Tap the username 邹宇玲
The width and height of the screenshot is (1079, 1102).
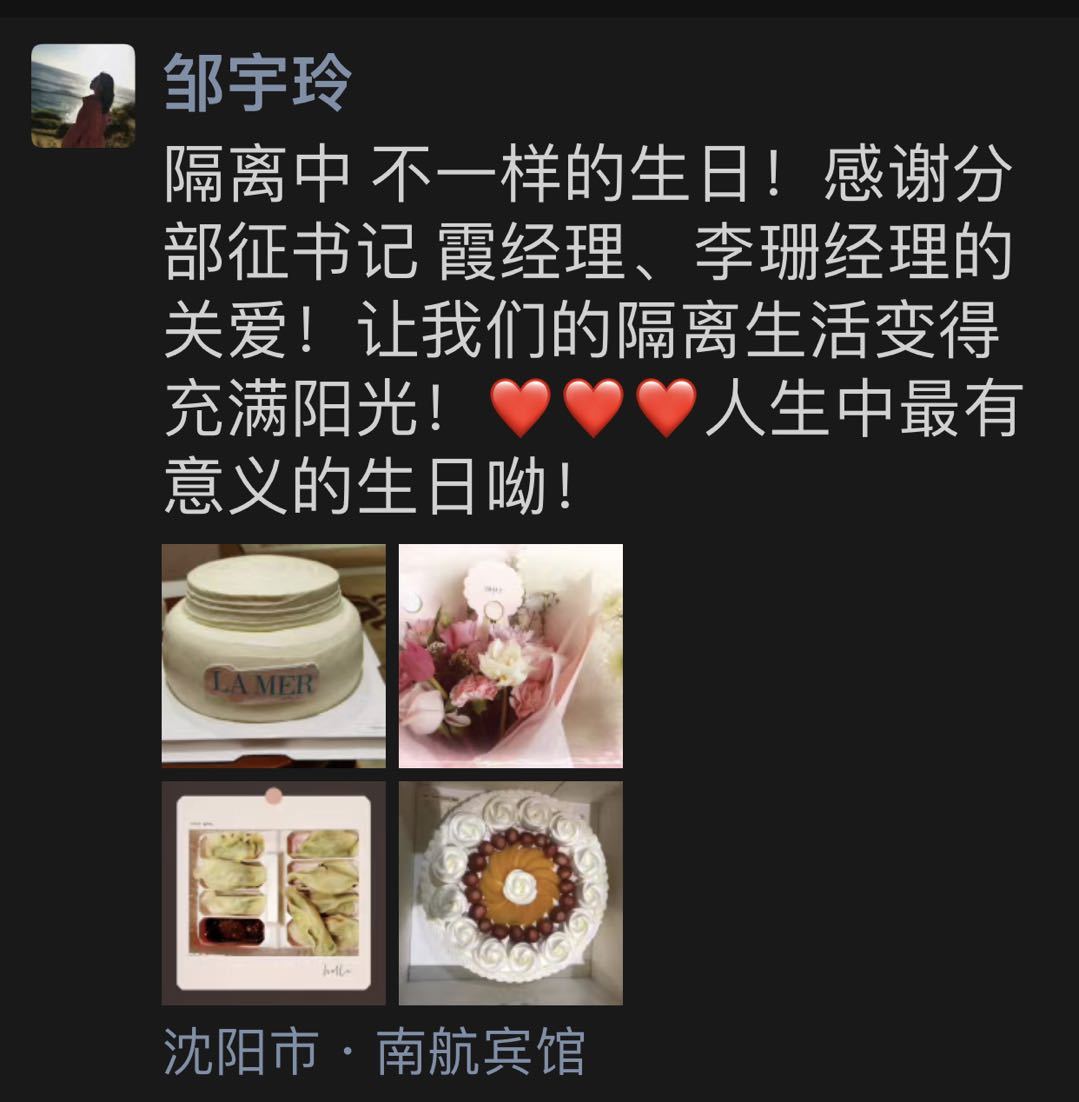tap(258, 83)
